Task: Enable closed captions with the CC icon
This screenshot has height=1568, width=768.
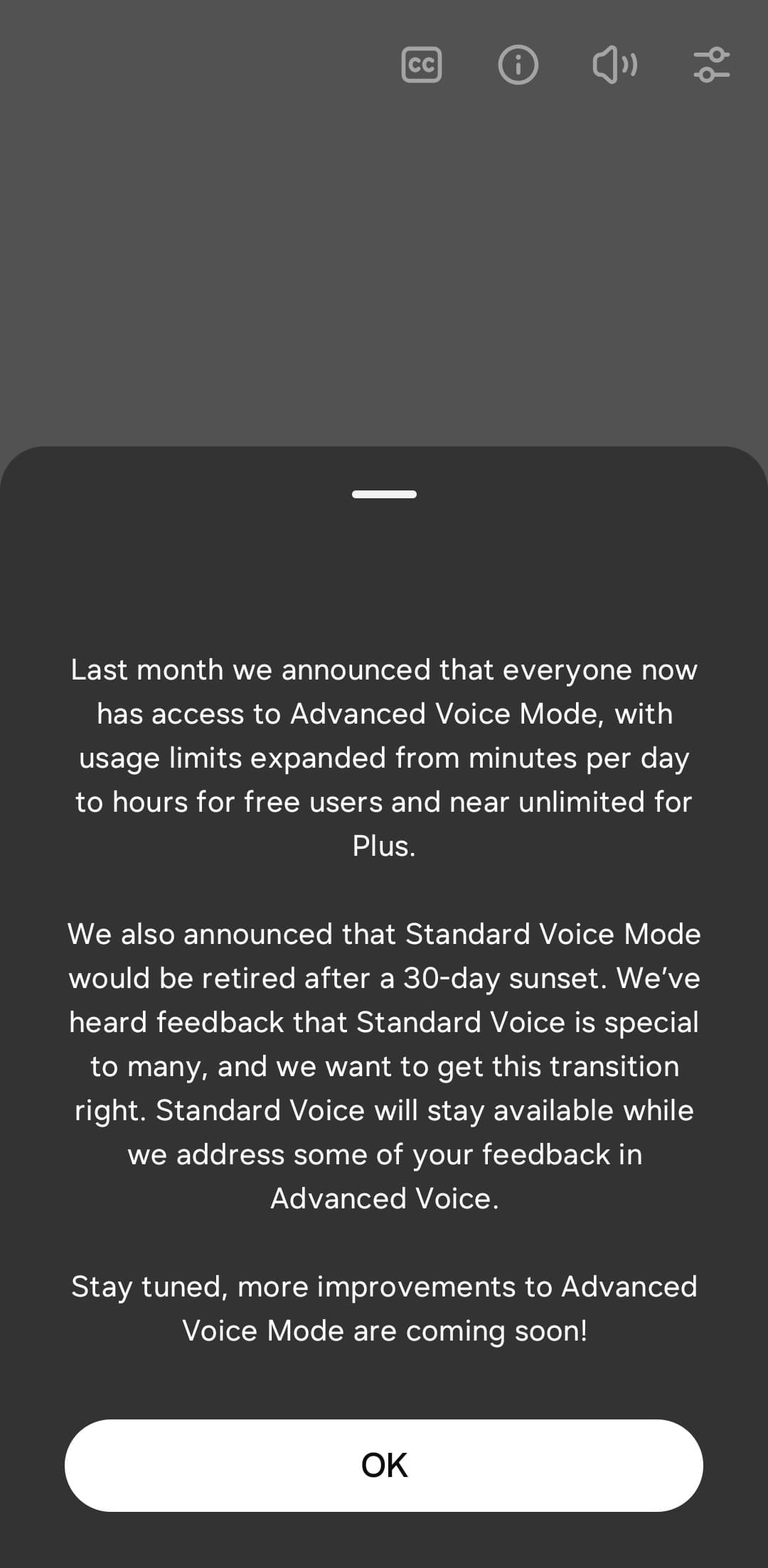Action: coord(421,65)
